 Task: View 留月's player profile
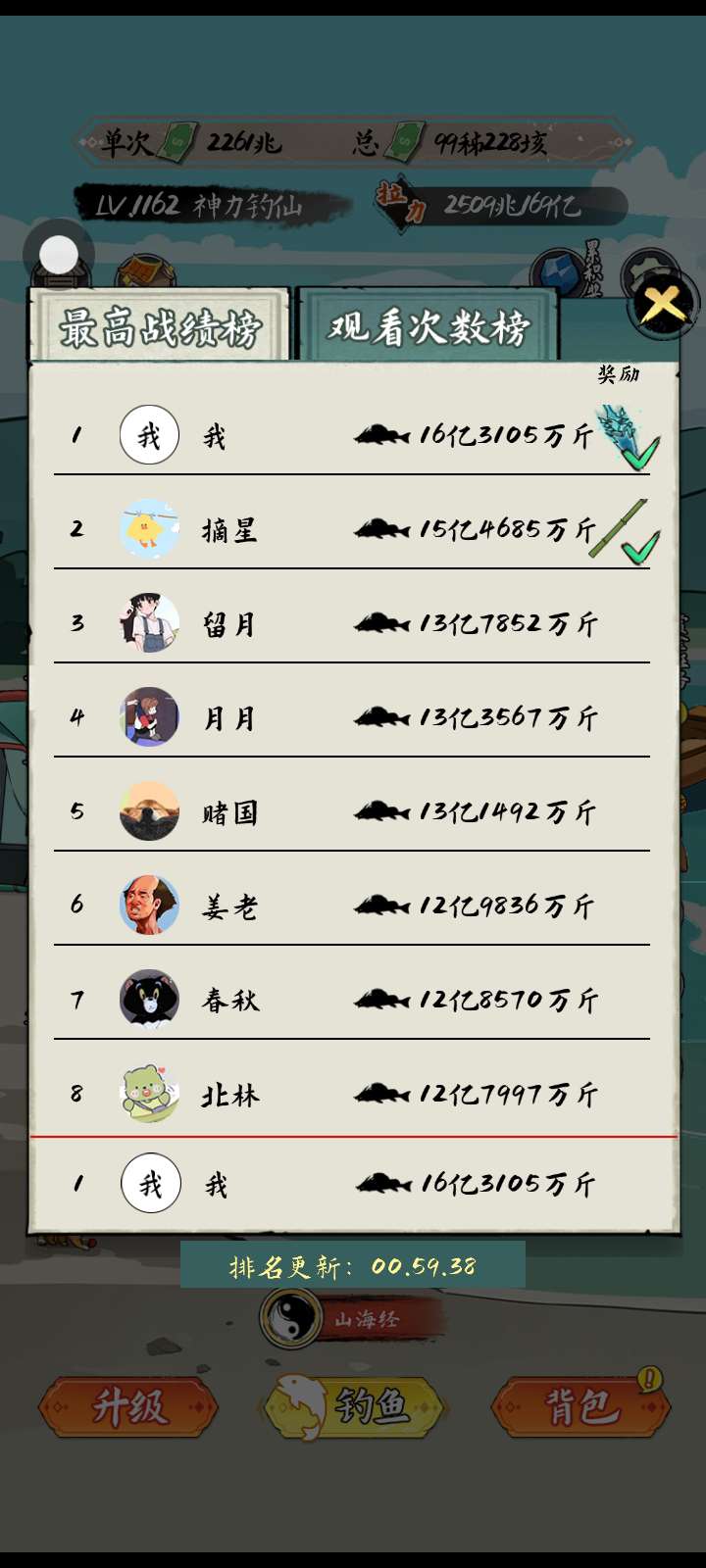click(x=149, y=623)
